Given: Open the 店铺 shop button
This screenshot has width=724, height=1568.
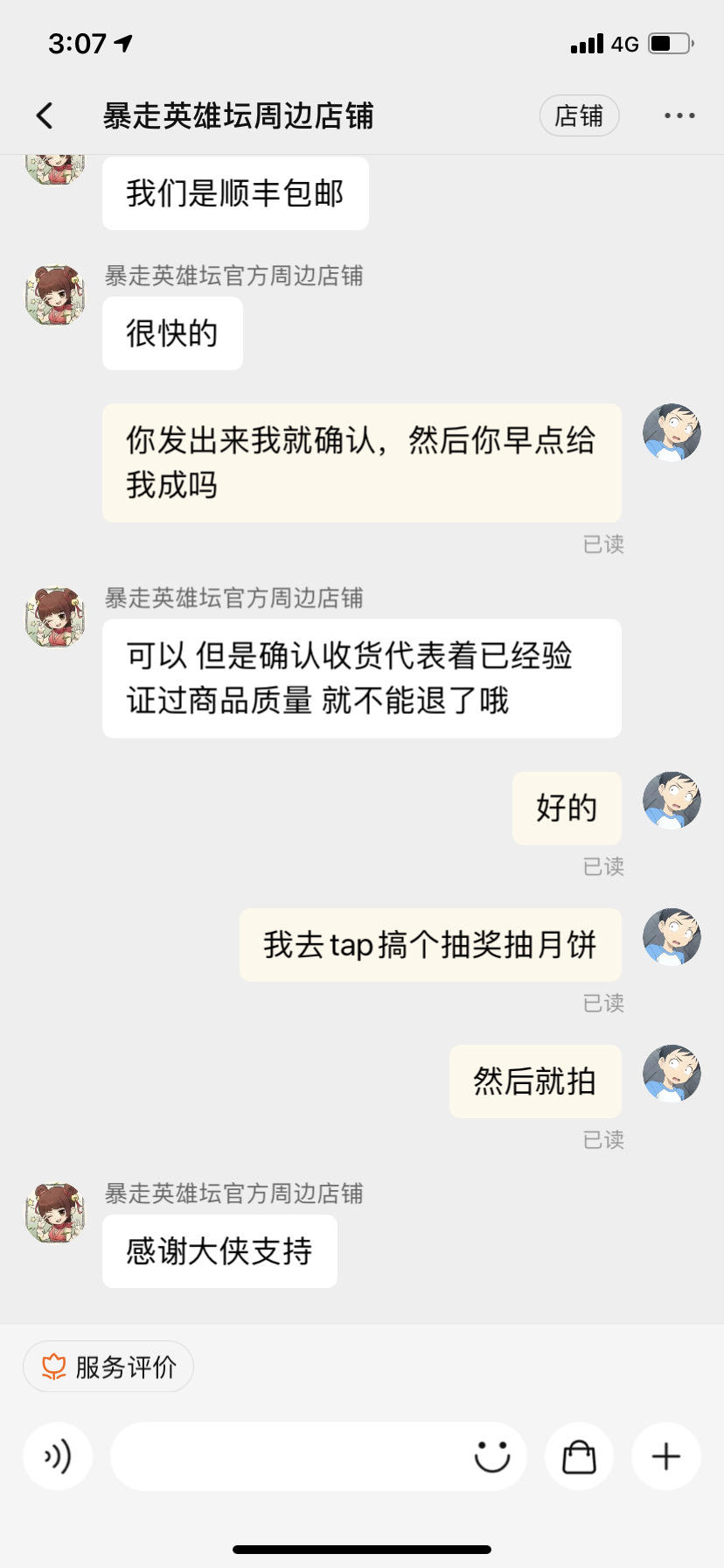Looking at the screenshot, I should tap(580, 115).
